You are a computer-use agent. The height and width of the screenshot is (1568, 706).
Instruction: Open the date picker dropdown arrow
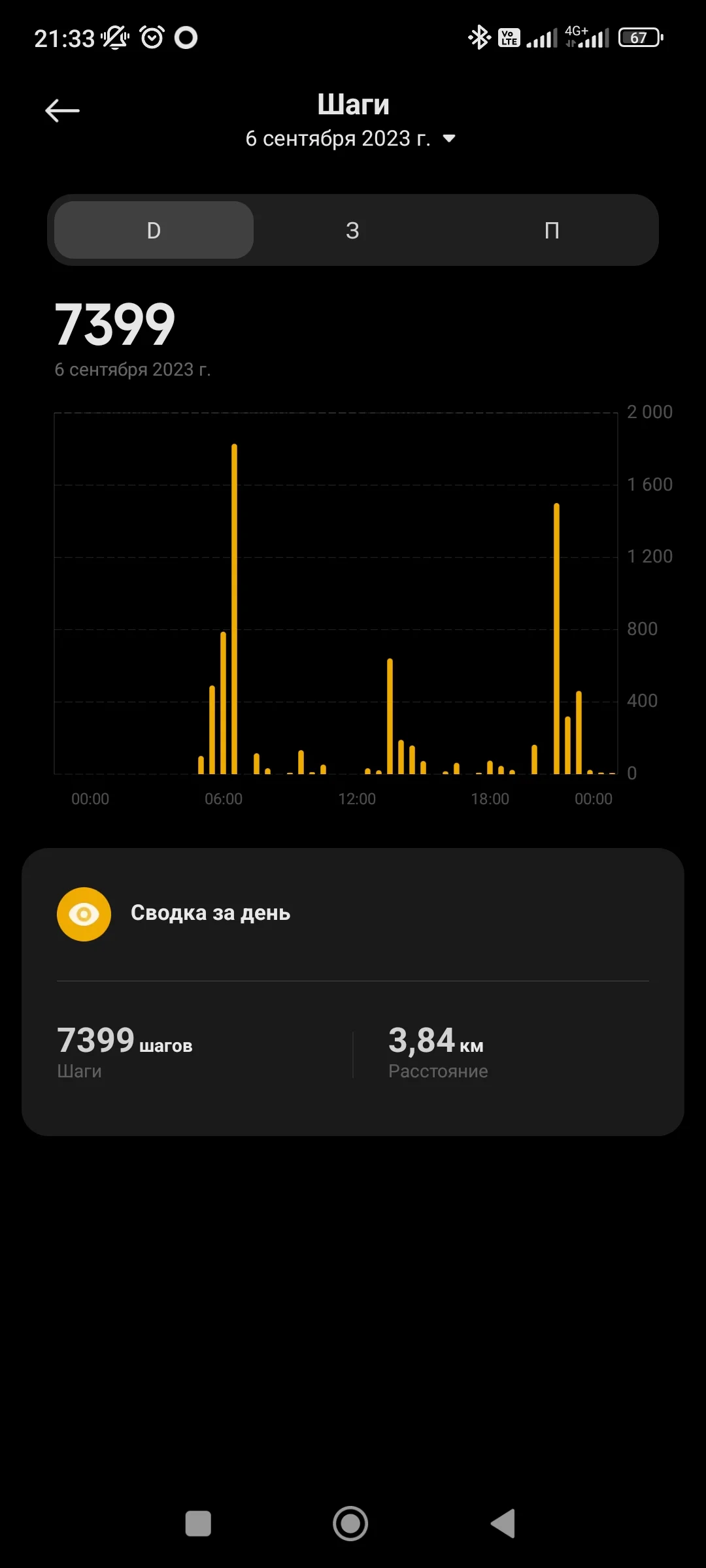[449, 139]
